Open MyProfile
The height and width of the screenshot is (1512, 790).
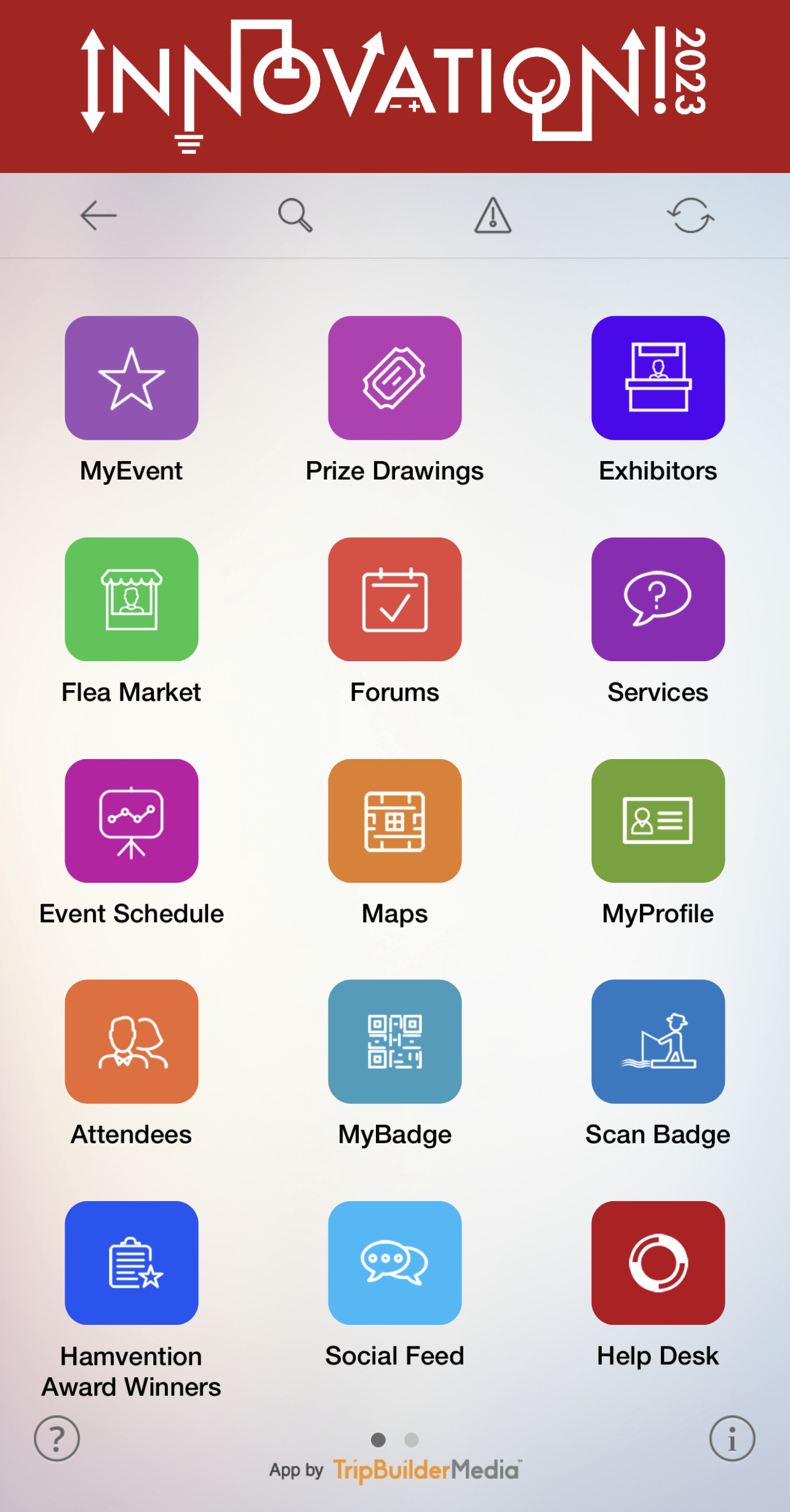tap(658, 821)
